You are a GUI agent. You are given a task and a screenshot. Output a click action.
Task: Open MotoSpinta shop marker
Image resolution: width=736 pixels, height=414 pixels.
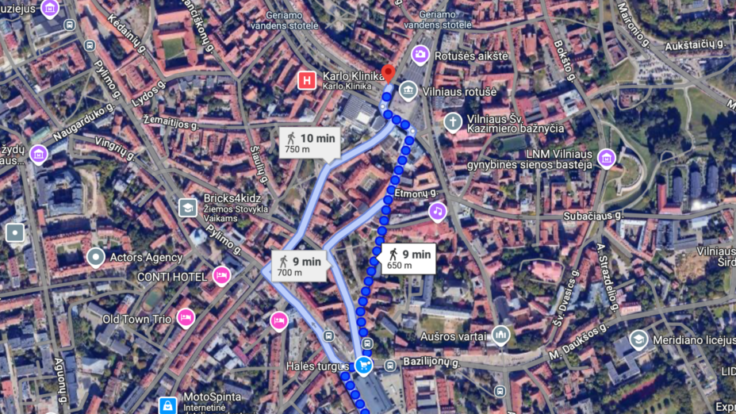[x=168, y=406]
